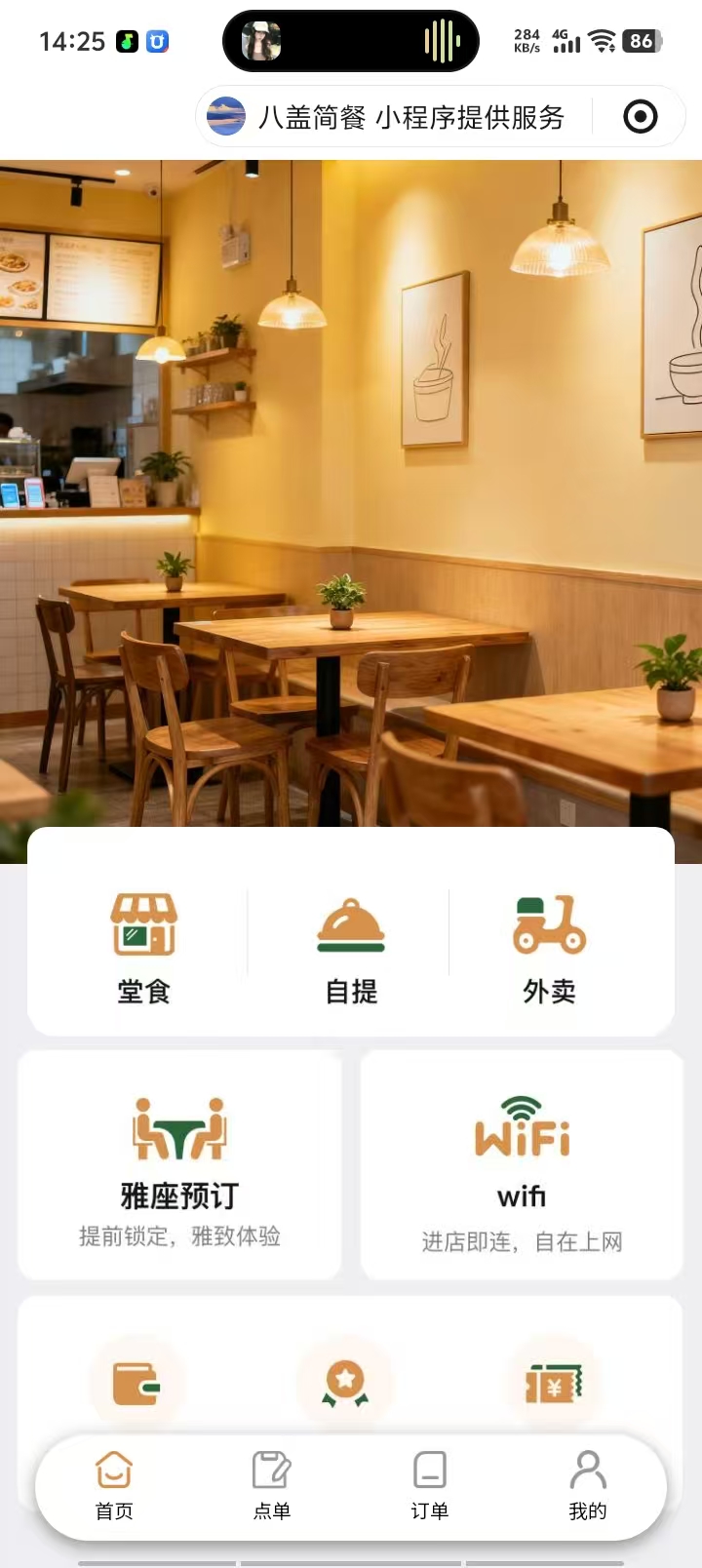This screenshot has width=702, height=1568.
Task: Tap the mini program capsule circle button
Action: (x=640, y=117)
